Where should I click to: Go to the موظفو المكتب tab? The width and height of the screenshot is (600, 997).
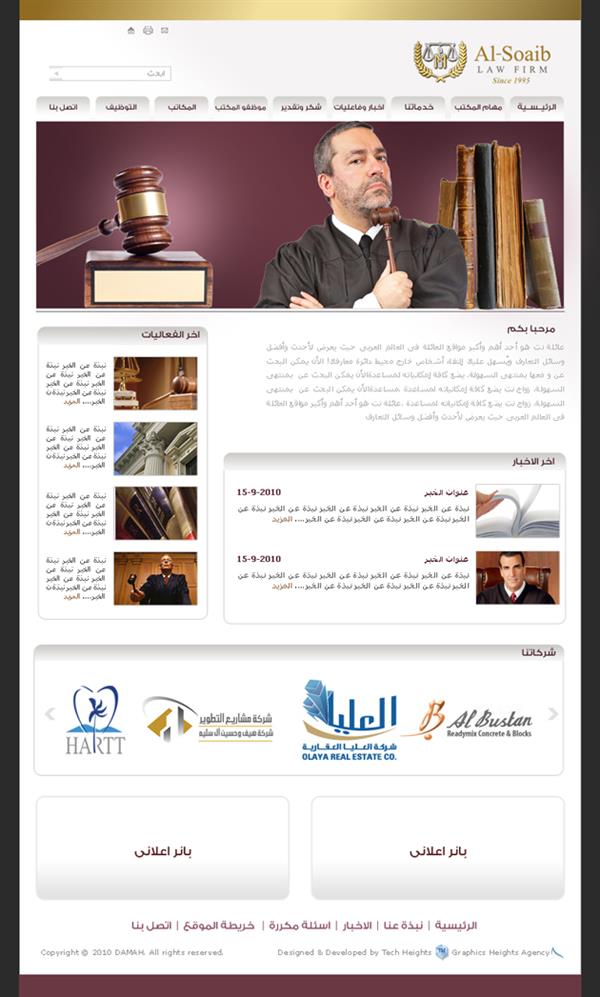pos(241,106)
